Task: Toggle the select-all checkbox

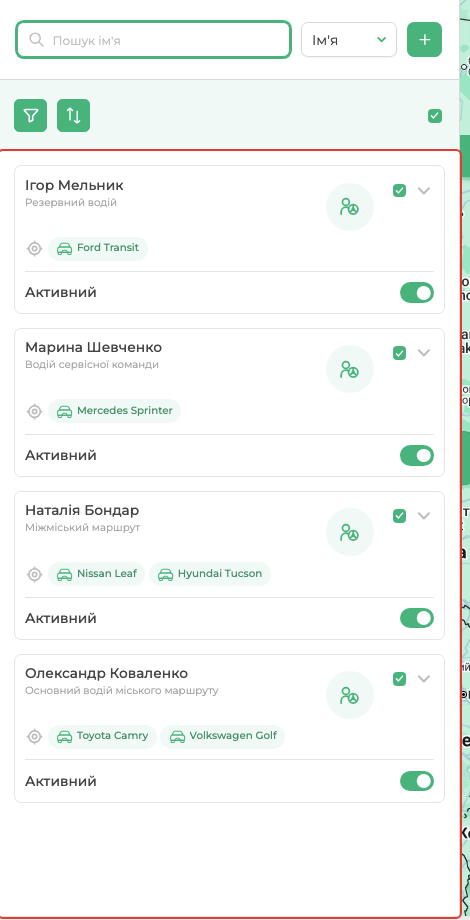Action: [435, 116]
